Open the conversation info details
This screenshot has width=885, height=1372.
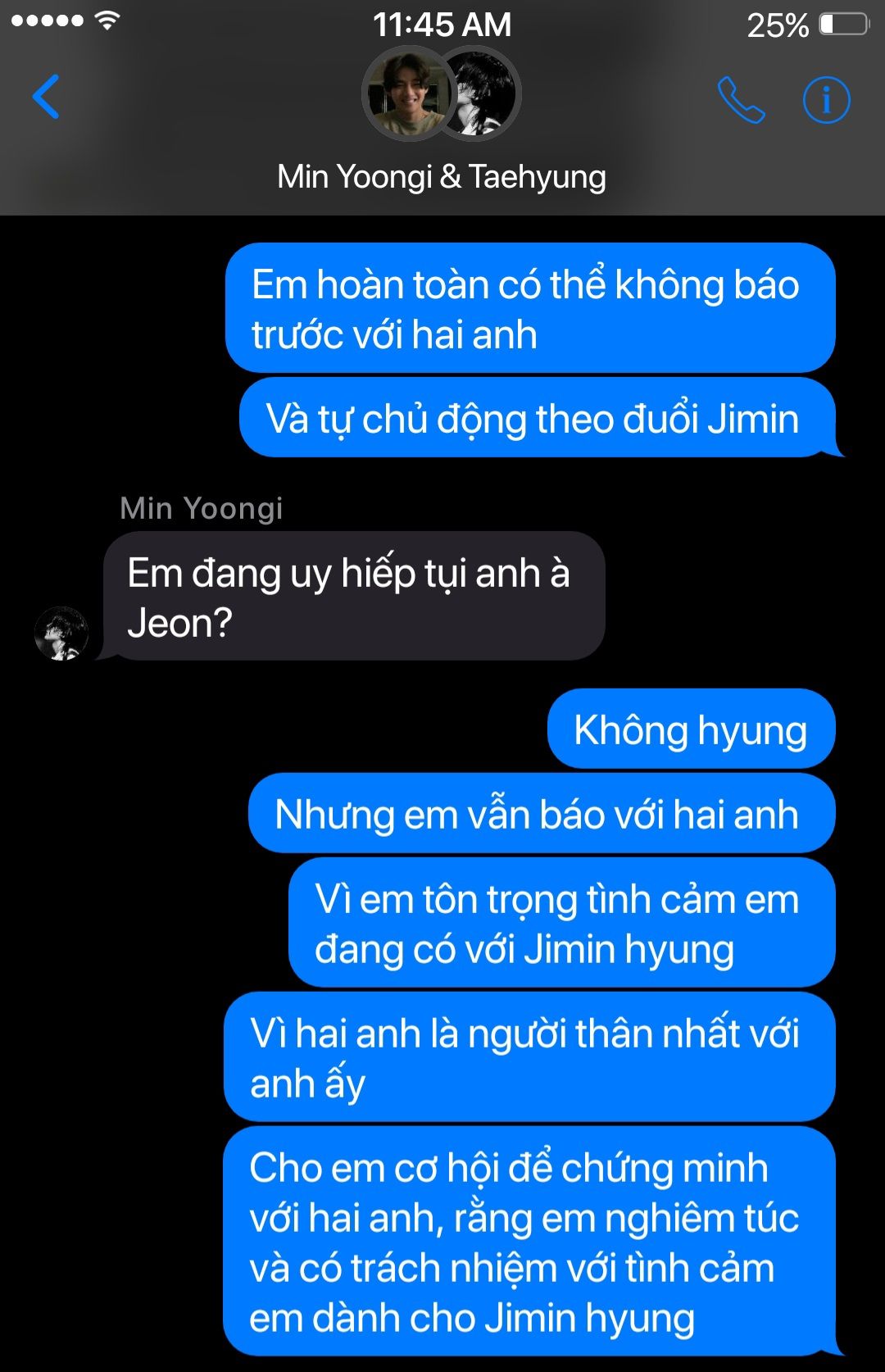(x=826, y=100)
